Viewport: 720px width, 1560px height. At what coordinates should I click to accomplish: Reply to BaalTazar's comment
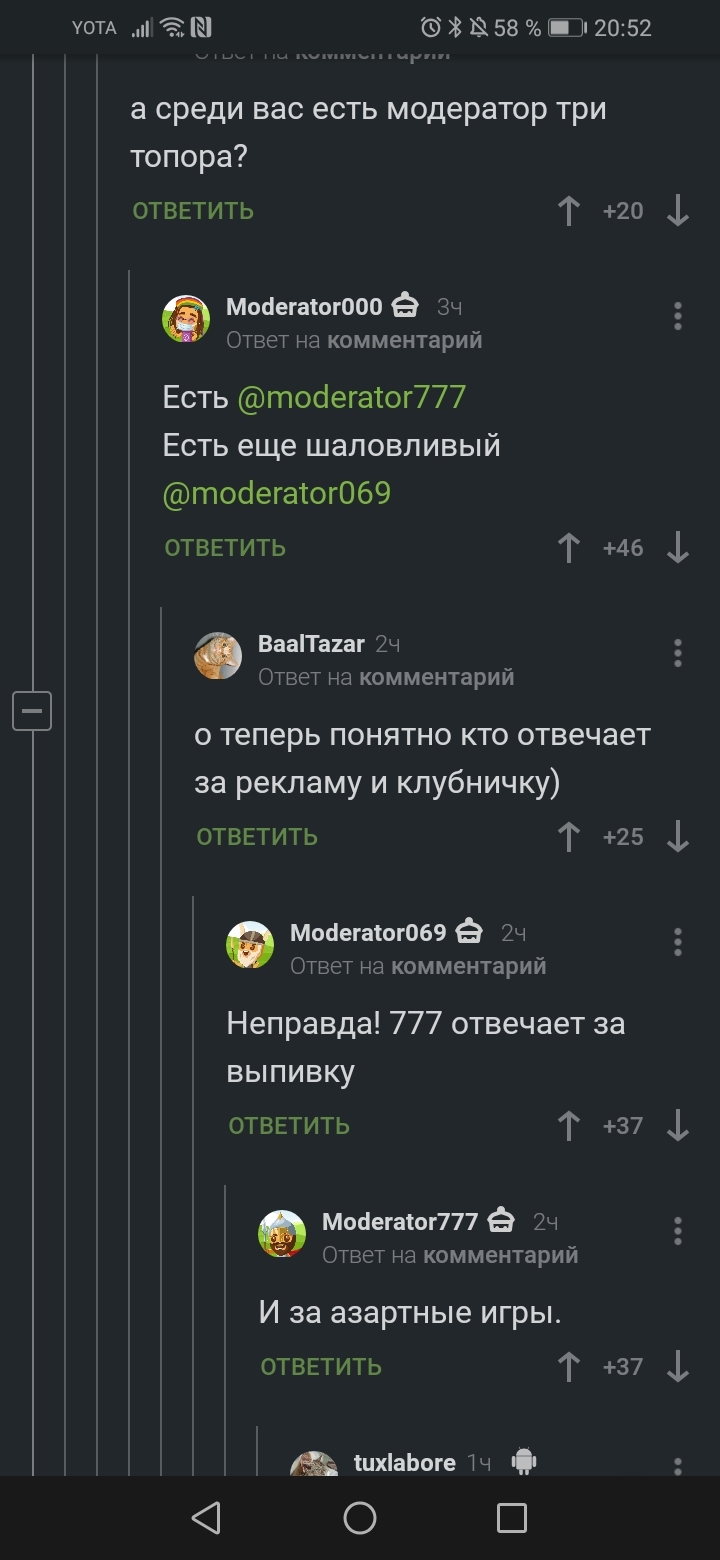pos(257,837)
